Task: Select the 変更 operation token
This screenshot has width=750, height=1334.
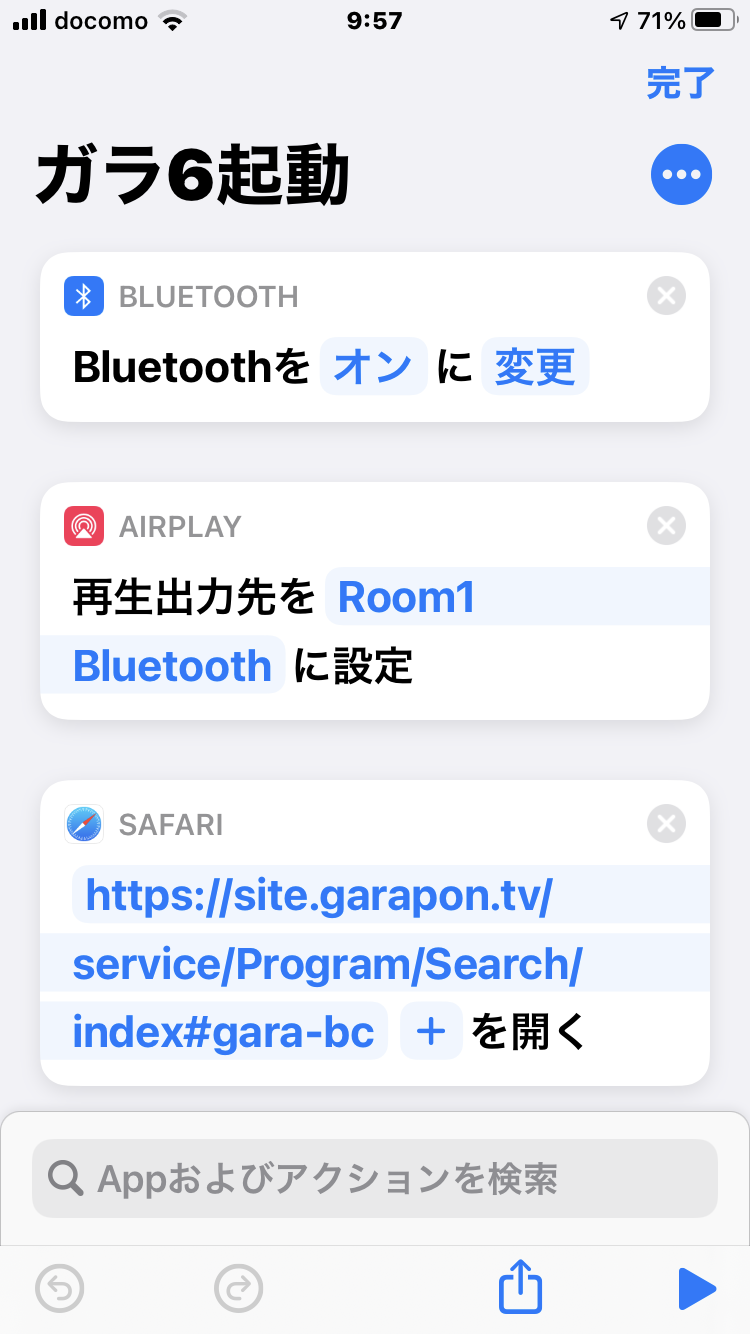Action: pos(535,367)
